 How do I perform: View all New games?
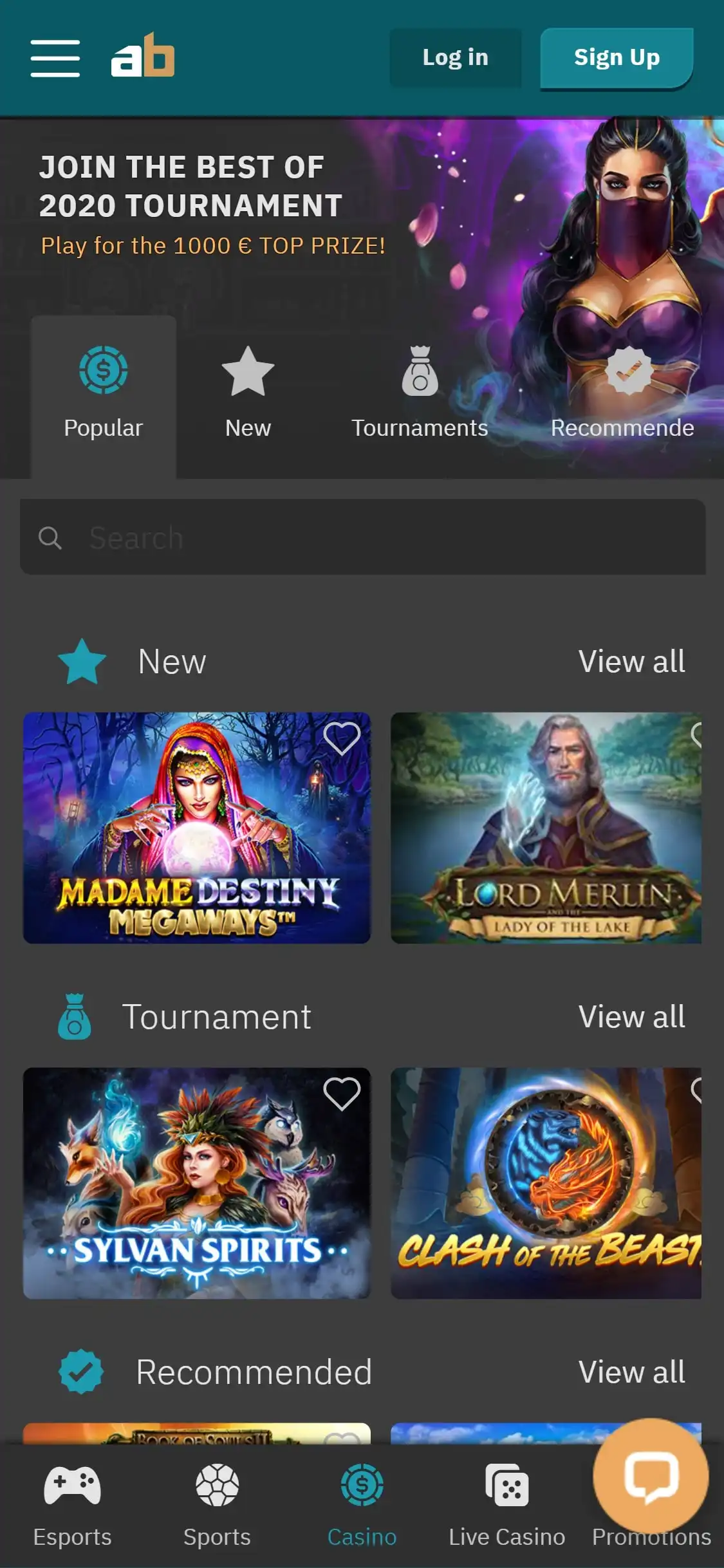tap(631, 662)
